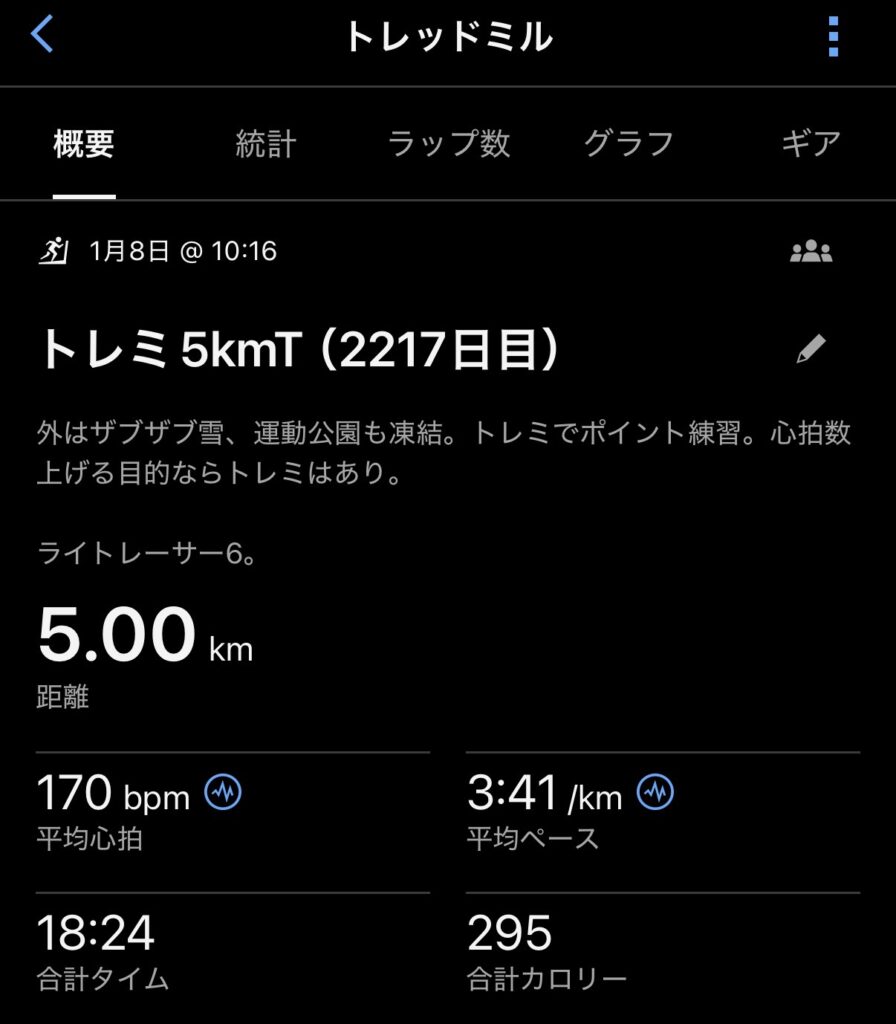Edit the activity title with pencil icon
Screen dimensions: 896x1024
pyautogui.click(x=811, y=349)
